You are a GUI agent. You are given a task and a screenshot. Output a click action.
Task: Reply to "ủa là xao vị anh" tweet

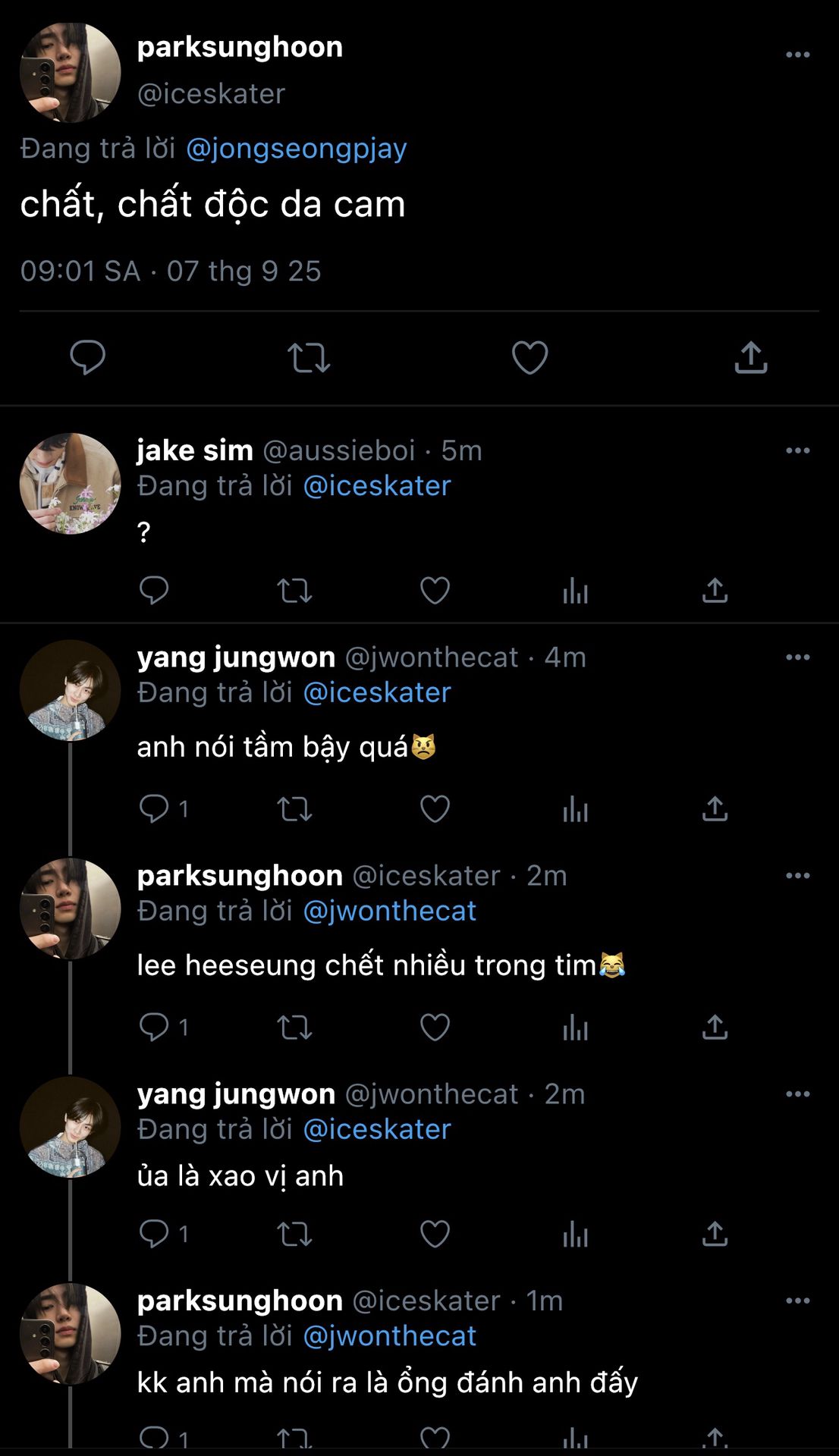click(154, 1233)
